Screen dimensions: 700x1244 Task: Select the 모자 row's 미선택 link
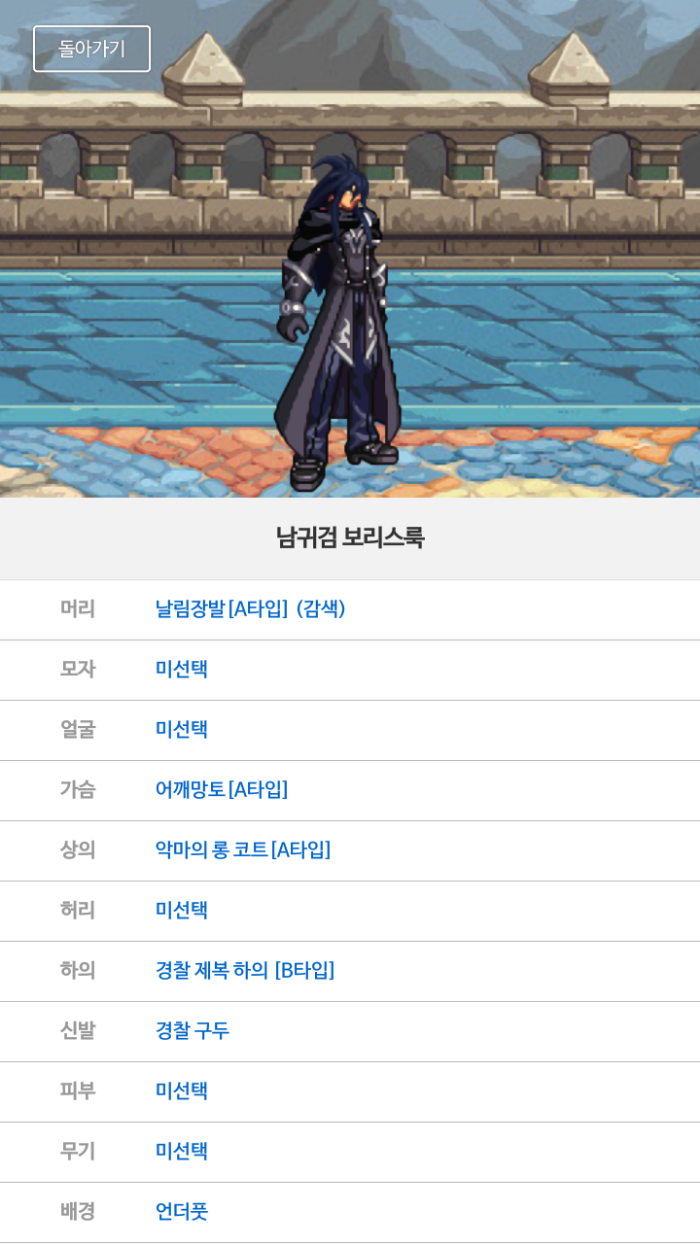tap(181, 669)
